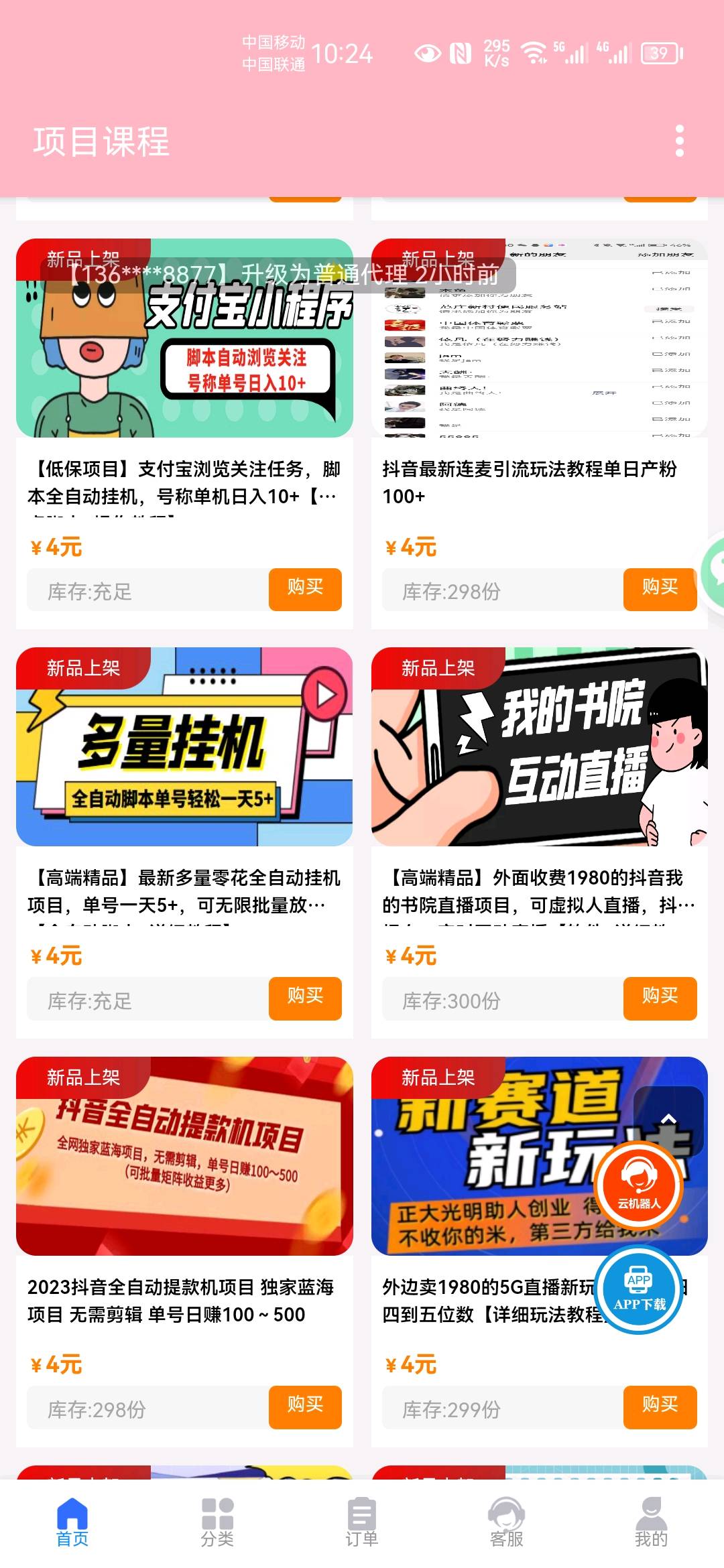This screenshot has height=1568, width=724.
Task: Open the 支付宝小程序 course card
Action: point(184,355)
